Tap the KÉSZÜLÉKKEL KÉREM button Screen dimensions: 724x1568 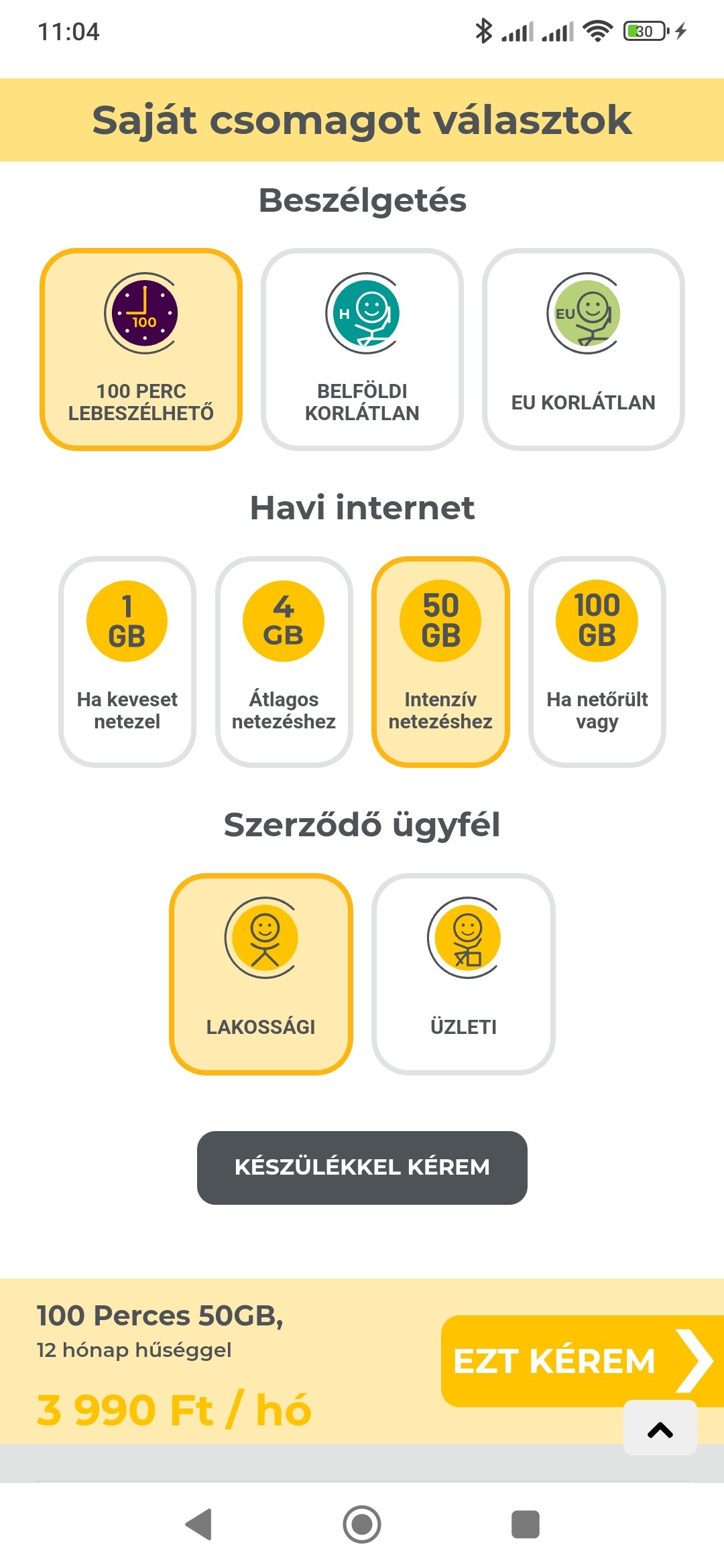tap(362, 1167)
